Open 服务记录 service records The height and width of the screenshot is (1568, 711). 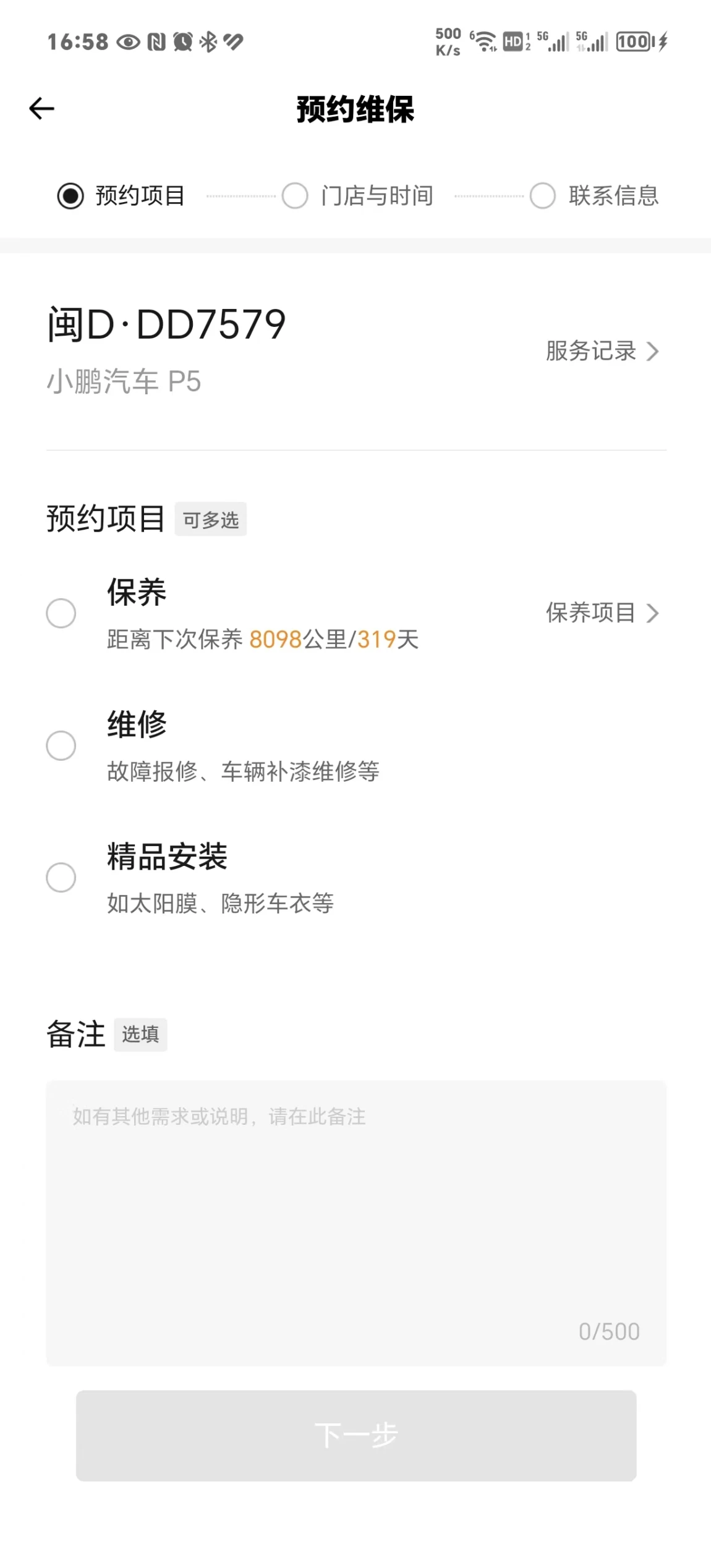click(602, 351)
